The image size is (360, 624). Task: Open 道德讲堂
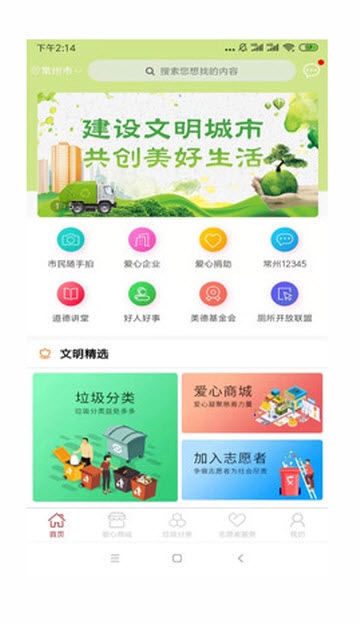pos(70,302)
